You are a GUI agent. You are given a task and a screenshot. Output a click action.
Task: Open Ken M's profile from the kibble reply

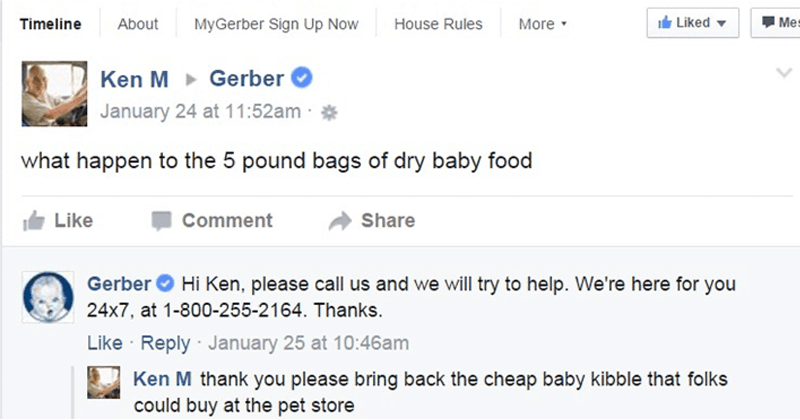pyautogui.click(x=163, y=380)
